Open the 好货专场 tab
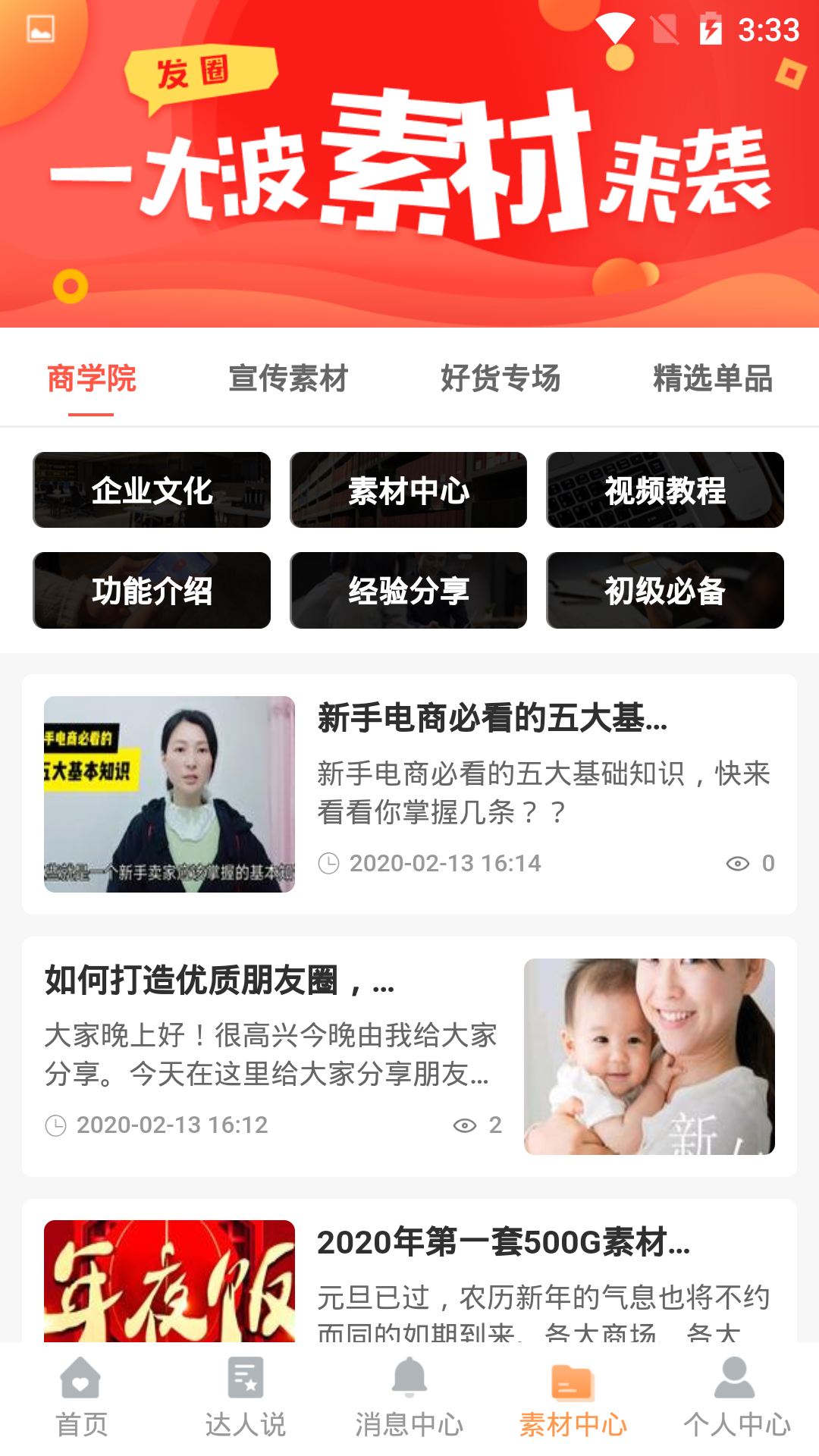 click(x=500, y=378)
